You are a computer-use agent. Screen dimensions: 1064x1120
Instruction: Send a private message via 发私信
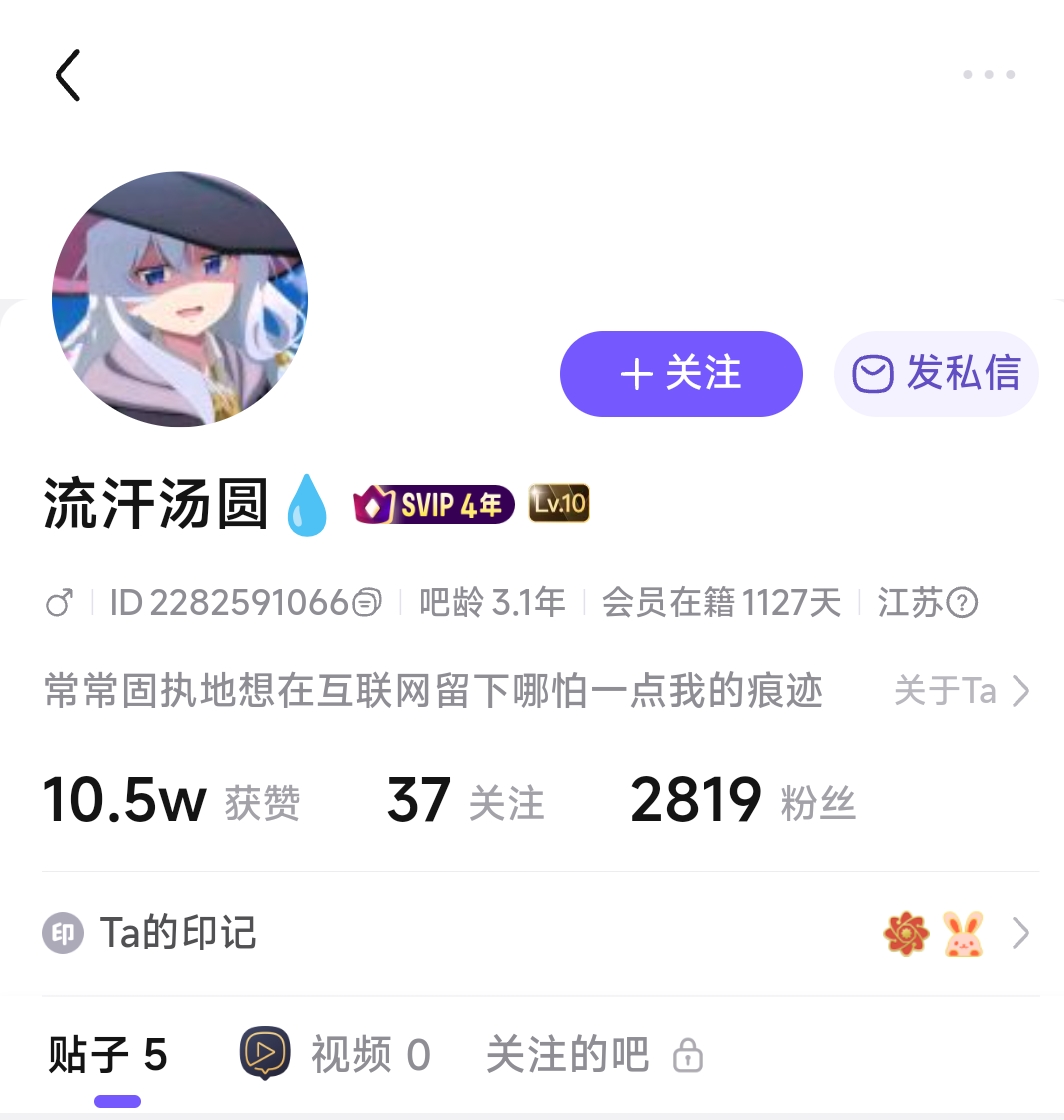pos(936,374)
